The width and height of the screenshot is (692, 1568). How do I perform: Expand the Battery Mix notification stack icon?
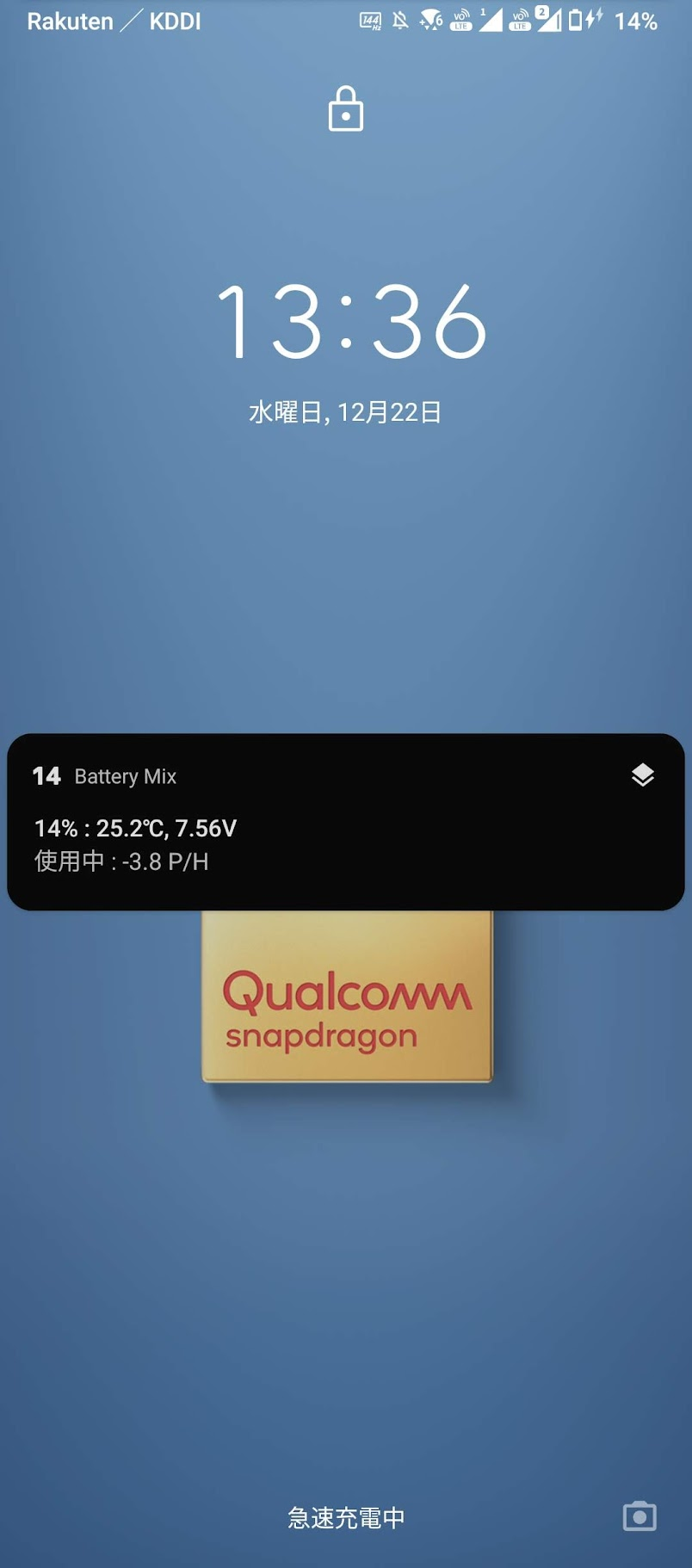(x=642, y=775)
